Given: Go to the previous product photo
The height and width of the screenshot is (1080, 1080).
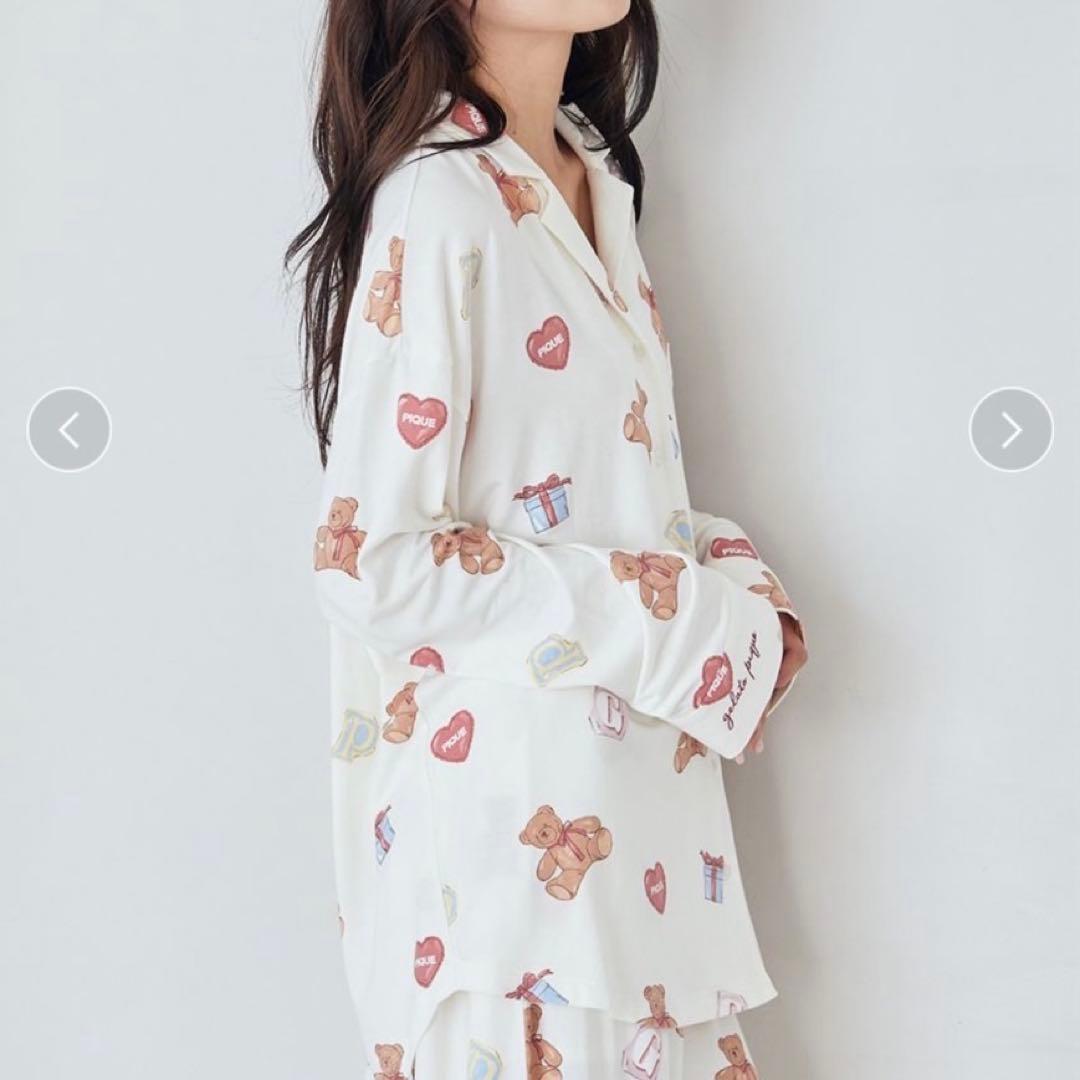Looking at the screenshot, I should pyautogui.click(x=69, y=430).
